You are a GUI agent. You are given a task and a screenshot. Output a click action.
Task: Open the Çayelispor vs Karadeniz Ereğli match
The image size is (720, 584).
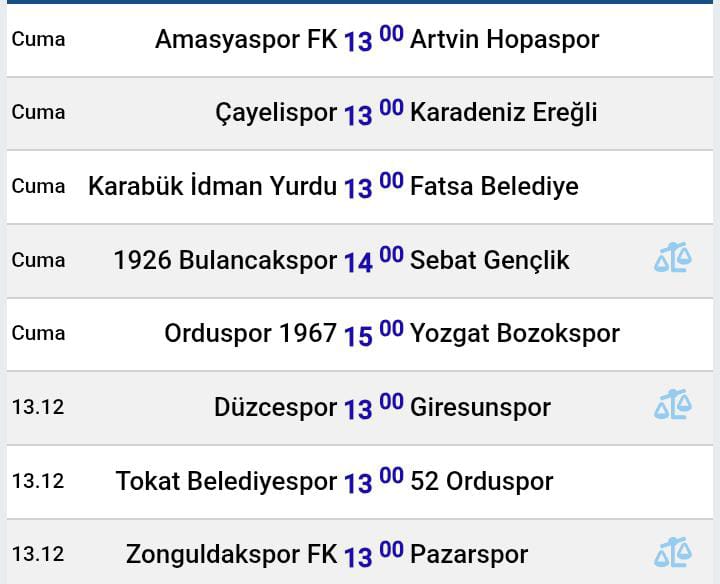pyautogui.click(x=372, y=113)
